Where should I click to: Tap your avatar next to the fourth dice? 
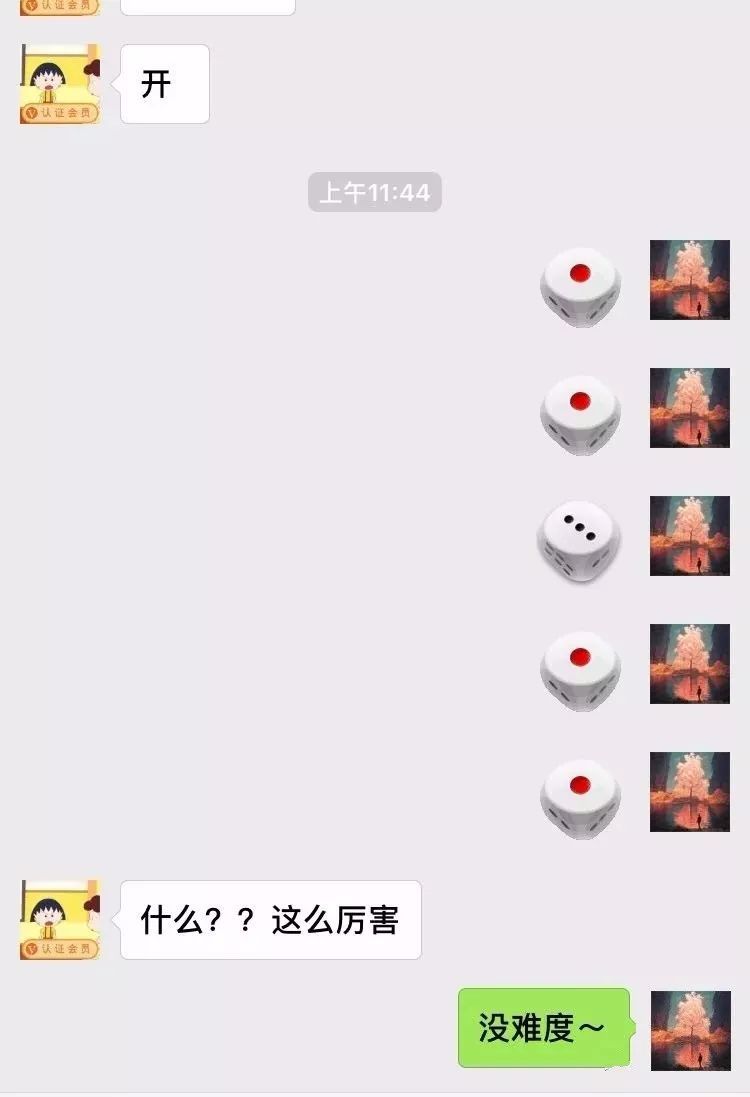[688, 662]
